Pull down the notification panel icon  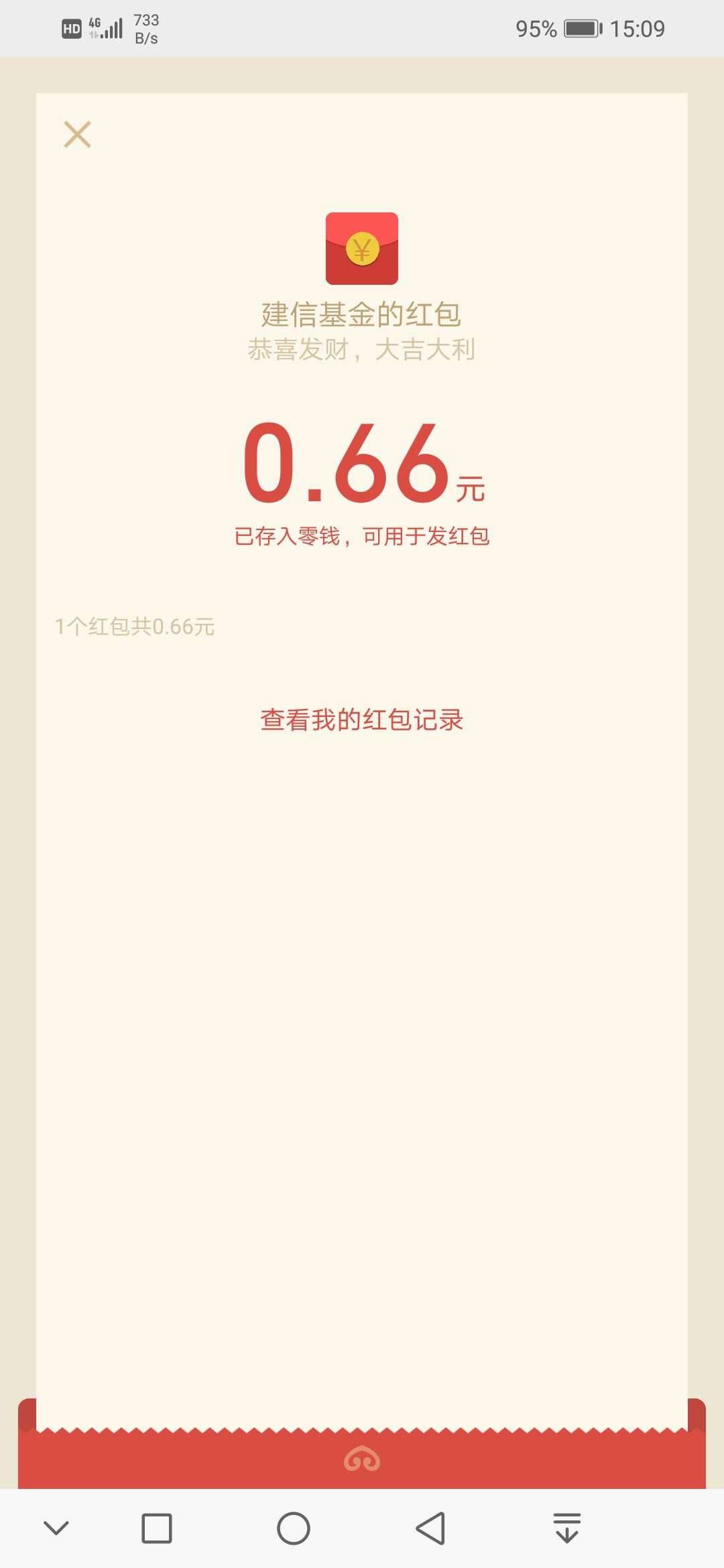point(567,1528)
